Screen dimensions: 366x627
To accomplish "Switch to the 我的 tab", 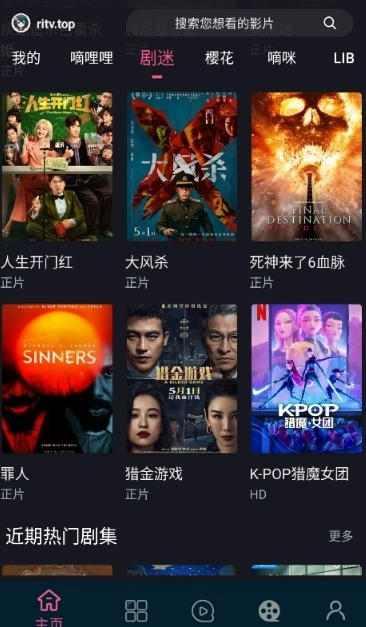I will (x=26, y=58).
